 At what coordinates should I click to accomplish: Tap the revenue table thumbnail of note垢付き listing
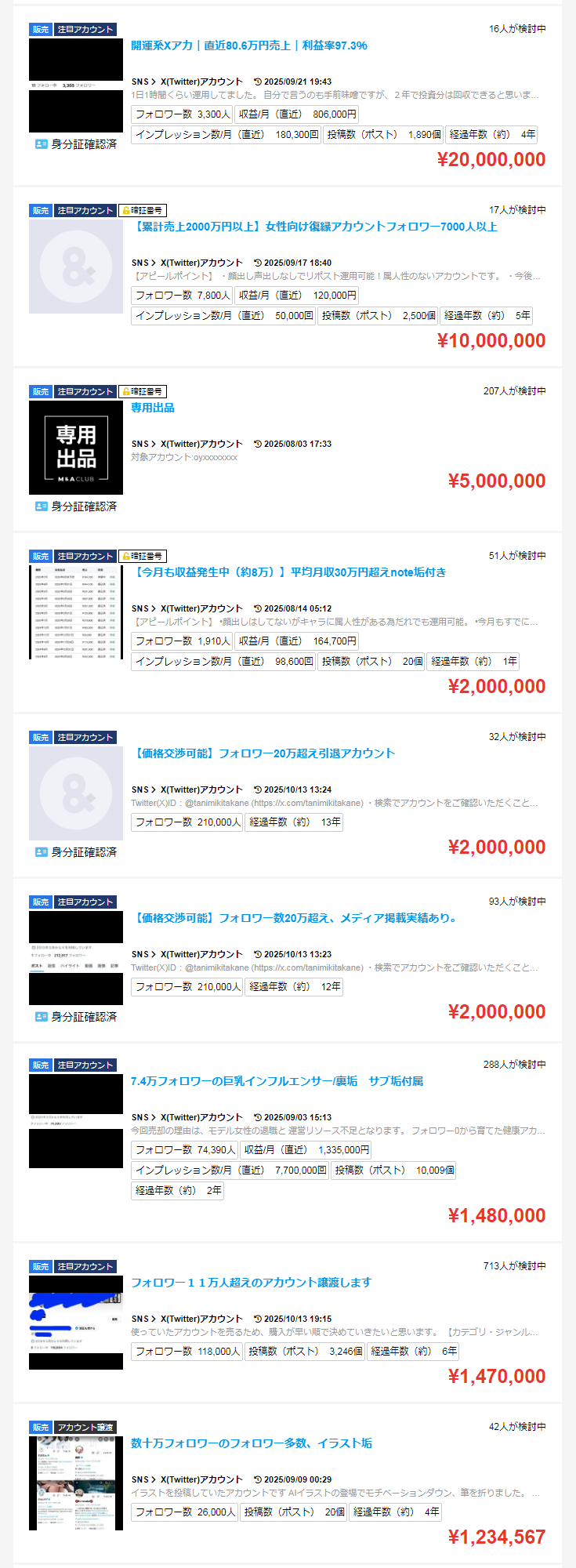coord(76,612)
